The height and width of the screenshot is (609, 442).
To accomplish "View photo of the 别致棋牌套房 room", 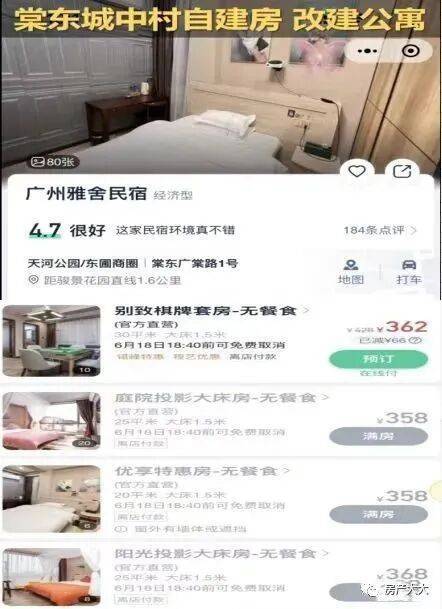I will click(51, 341).
